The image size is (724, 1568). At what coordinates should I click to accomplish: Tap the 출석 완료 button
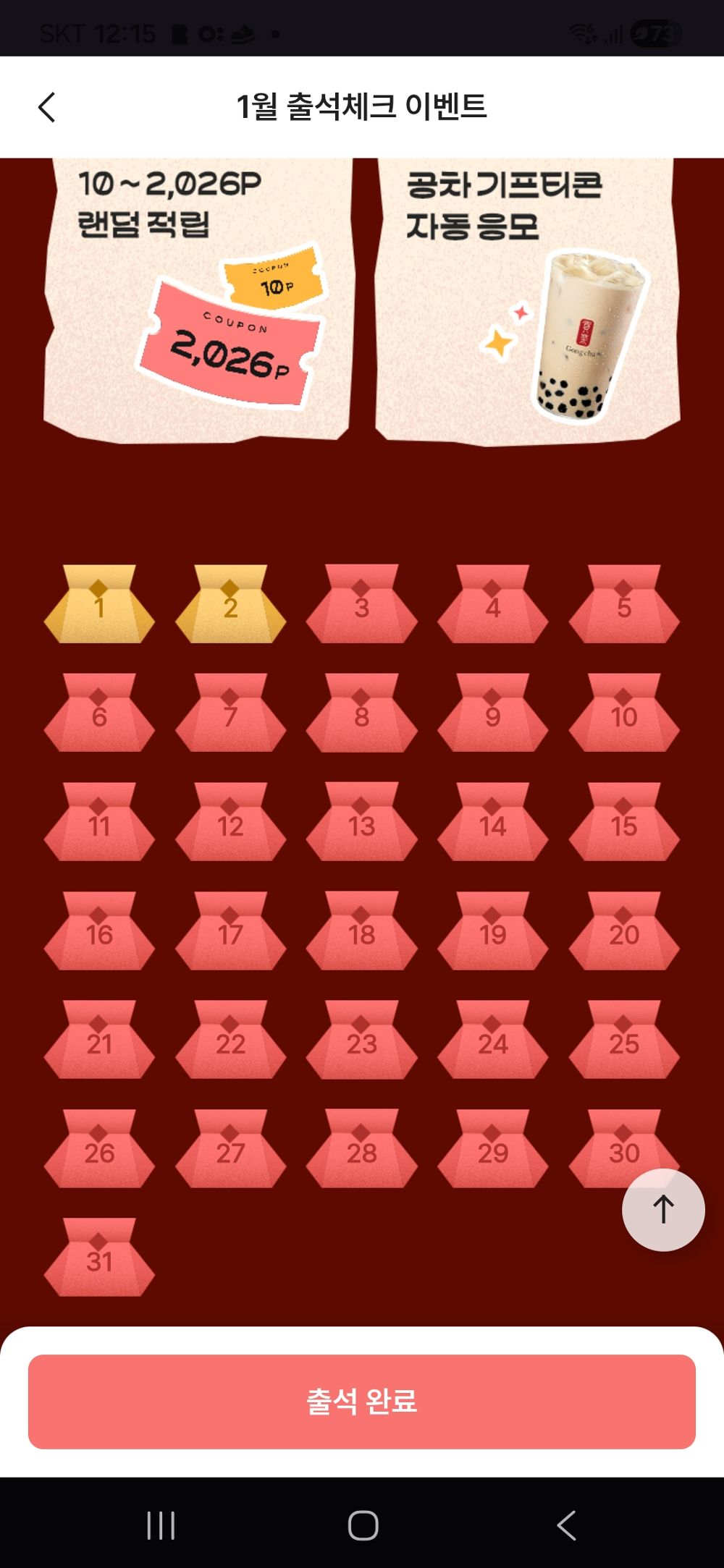[362, 1401]
